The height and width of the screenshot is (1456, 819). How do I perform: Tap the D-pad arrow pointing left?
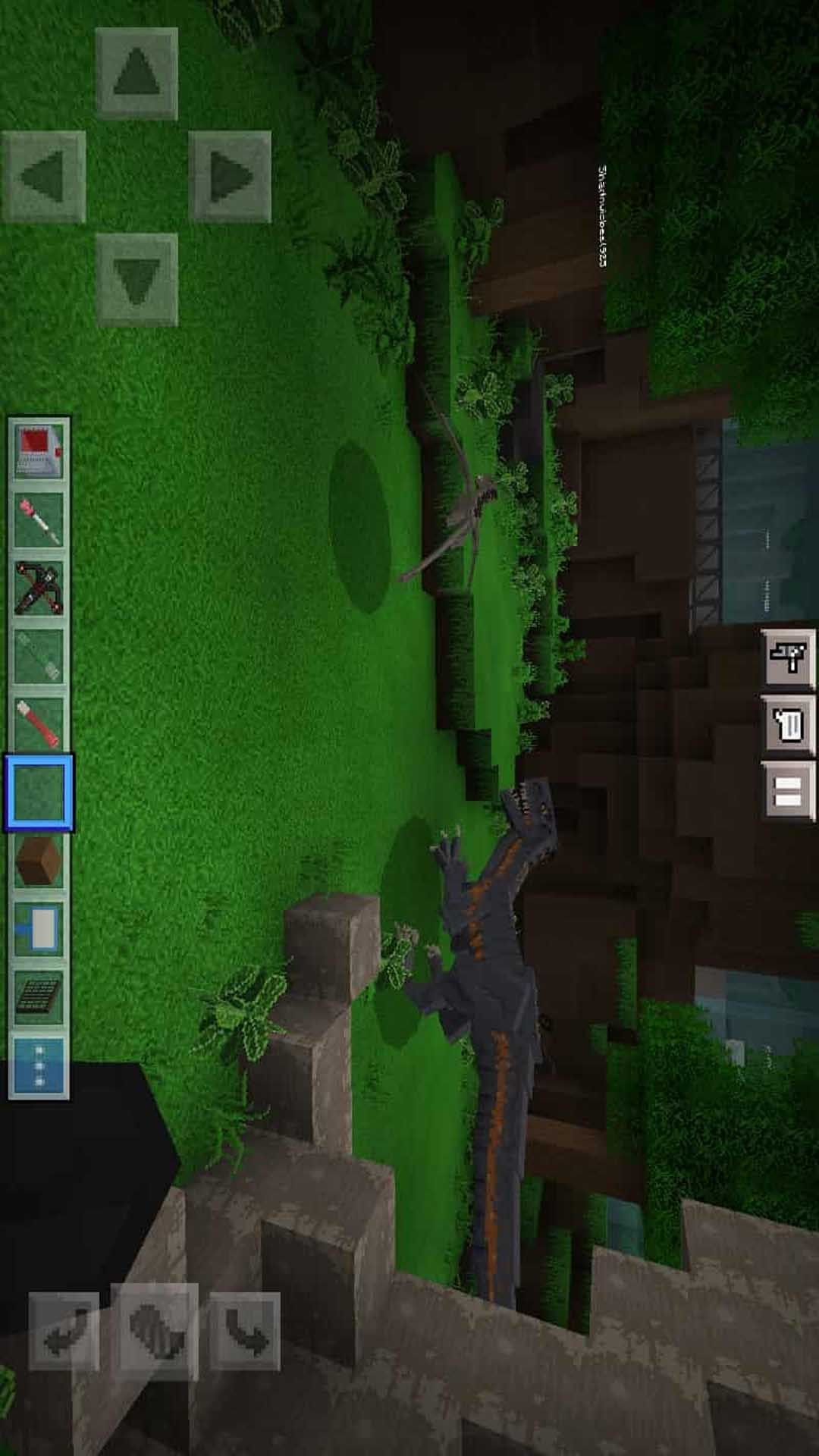tap(43, 177)
